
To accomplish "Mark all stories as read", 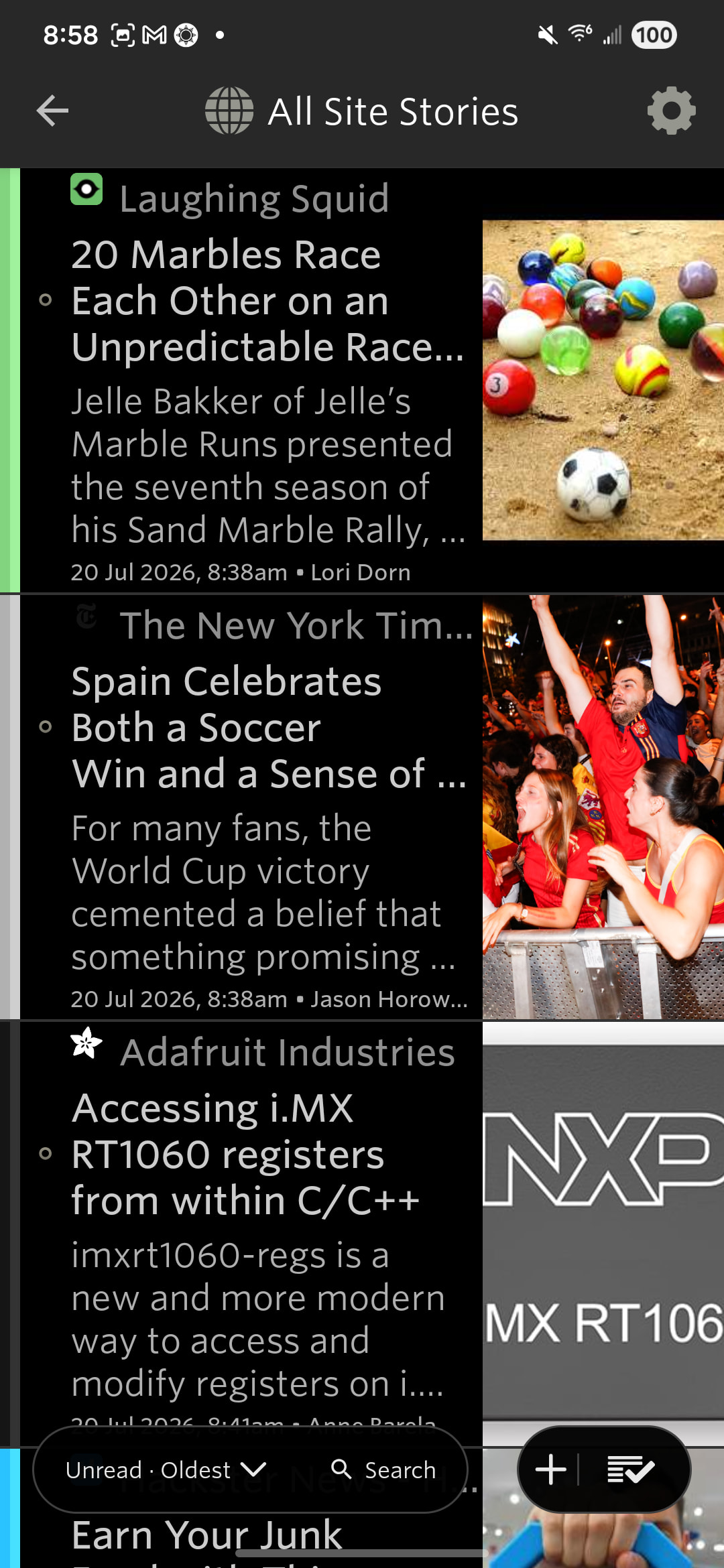I will (631, 1469).
